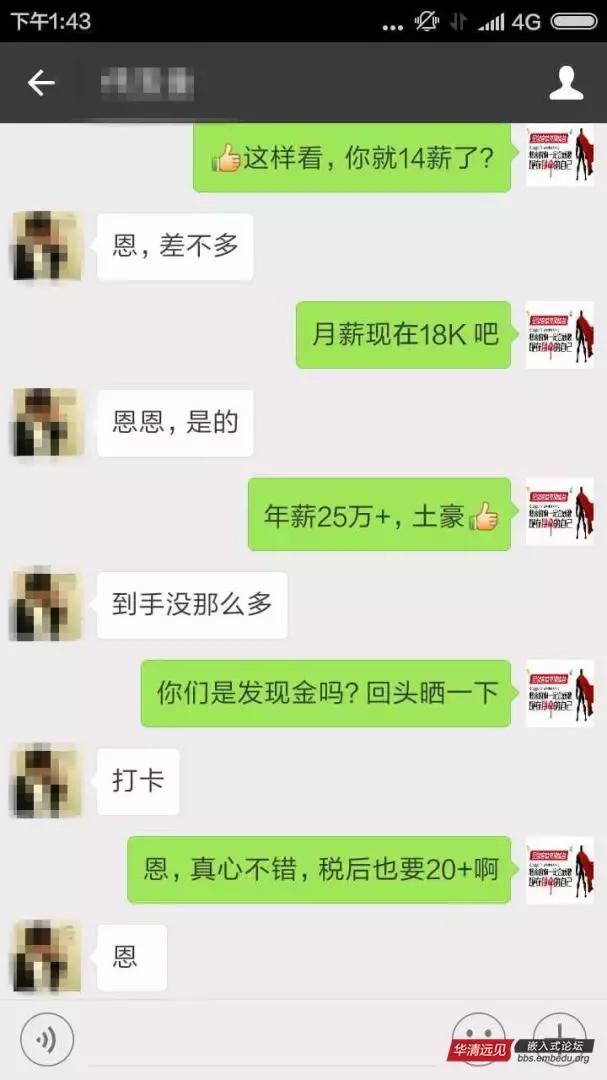This screenshot has width=607, height=1080.
Task: Open chat details via the person icon
Action: 566,83
